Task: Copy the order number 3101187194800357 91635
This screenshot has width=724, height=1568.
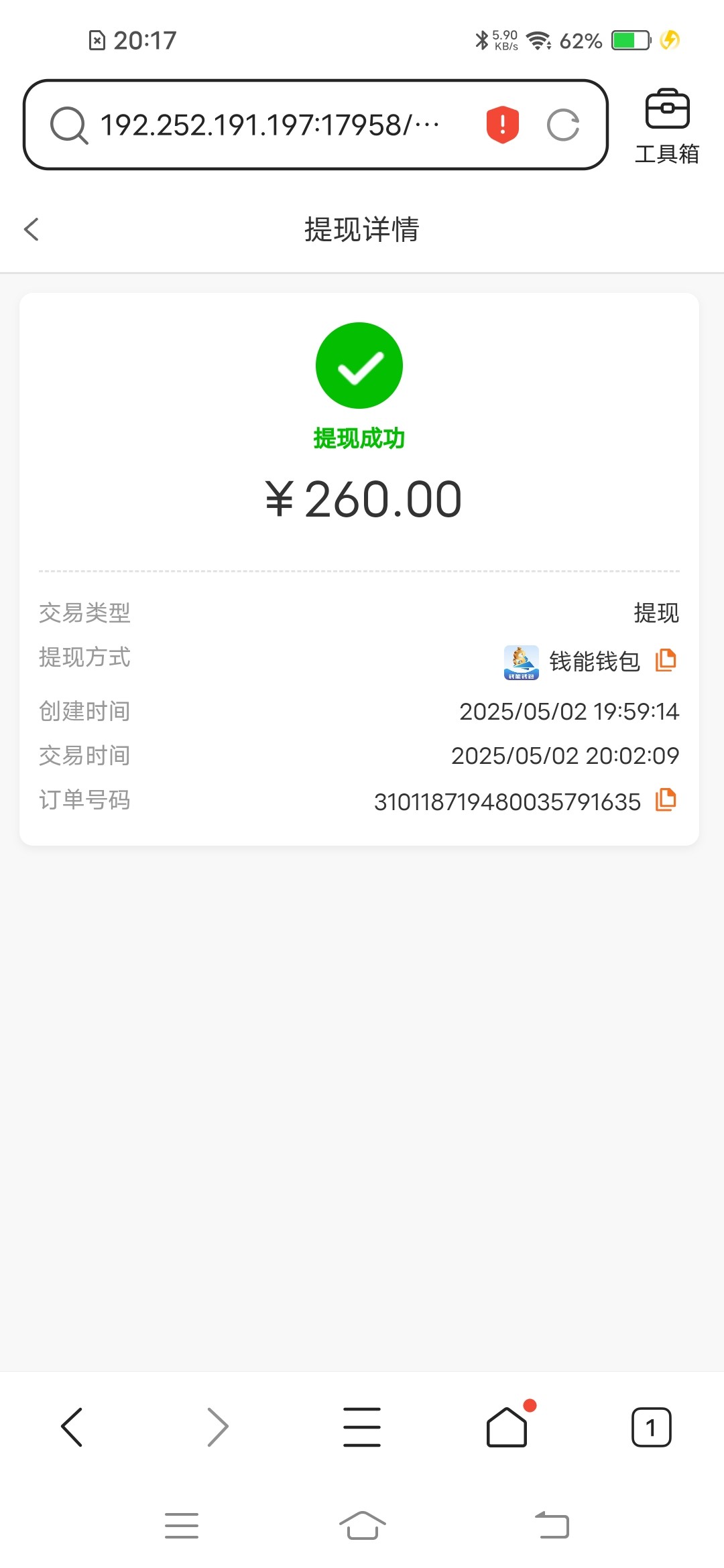Action: pyautogui.click(x=666, y=800)
